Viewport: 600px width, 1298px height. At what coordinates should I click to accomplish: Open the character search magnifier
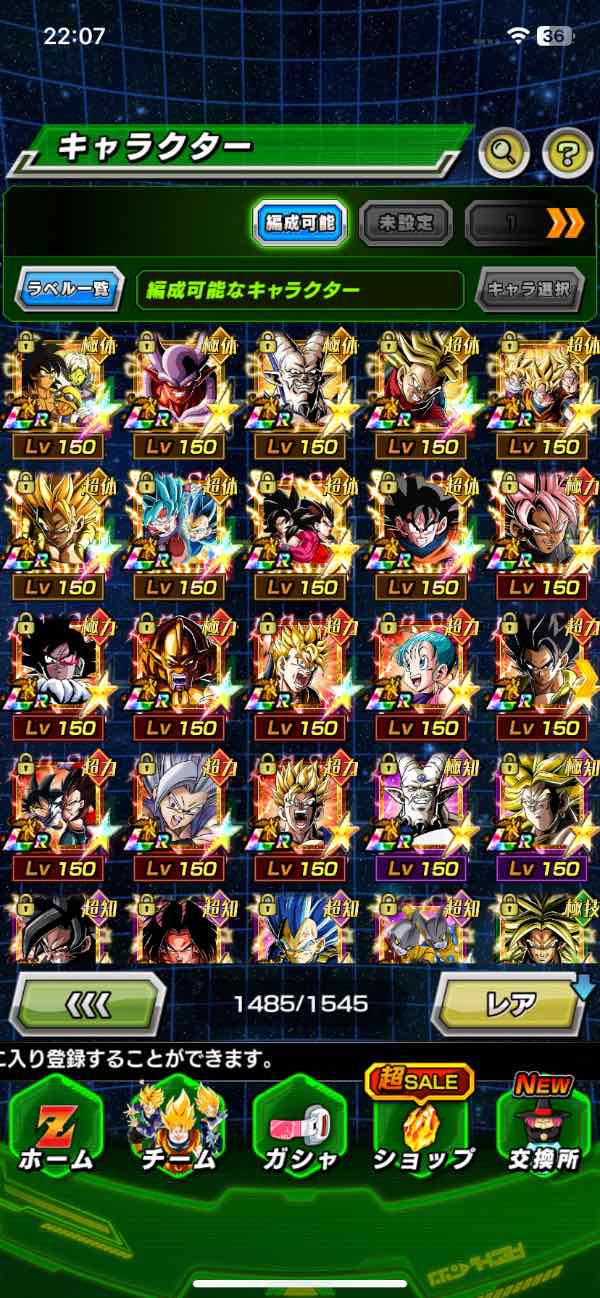pos(507,153)
